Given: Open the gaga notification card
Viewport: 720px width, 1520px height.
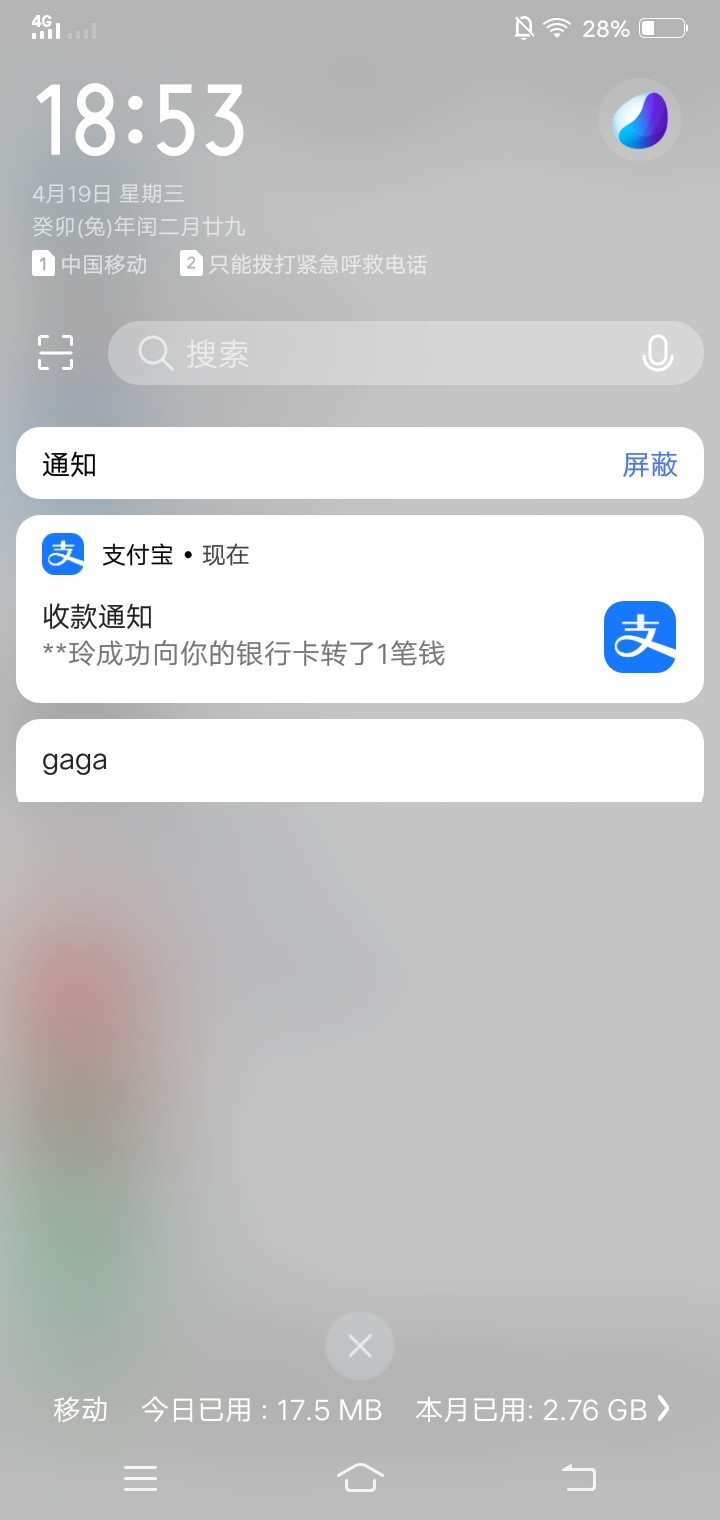Looking at the screenshot, I should coord(360,761).
